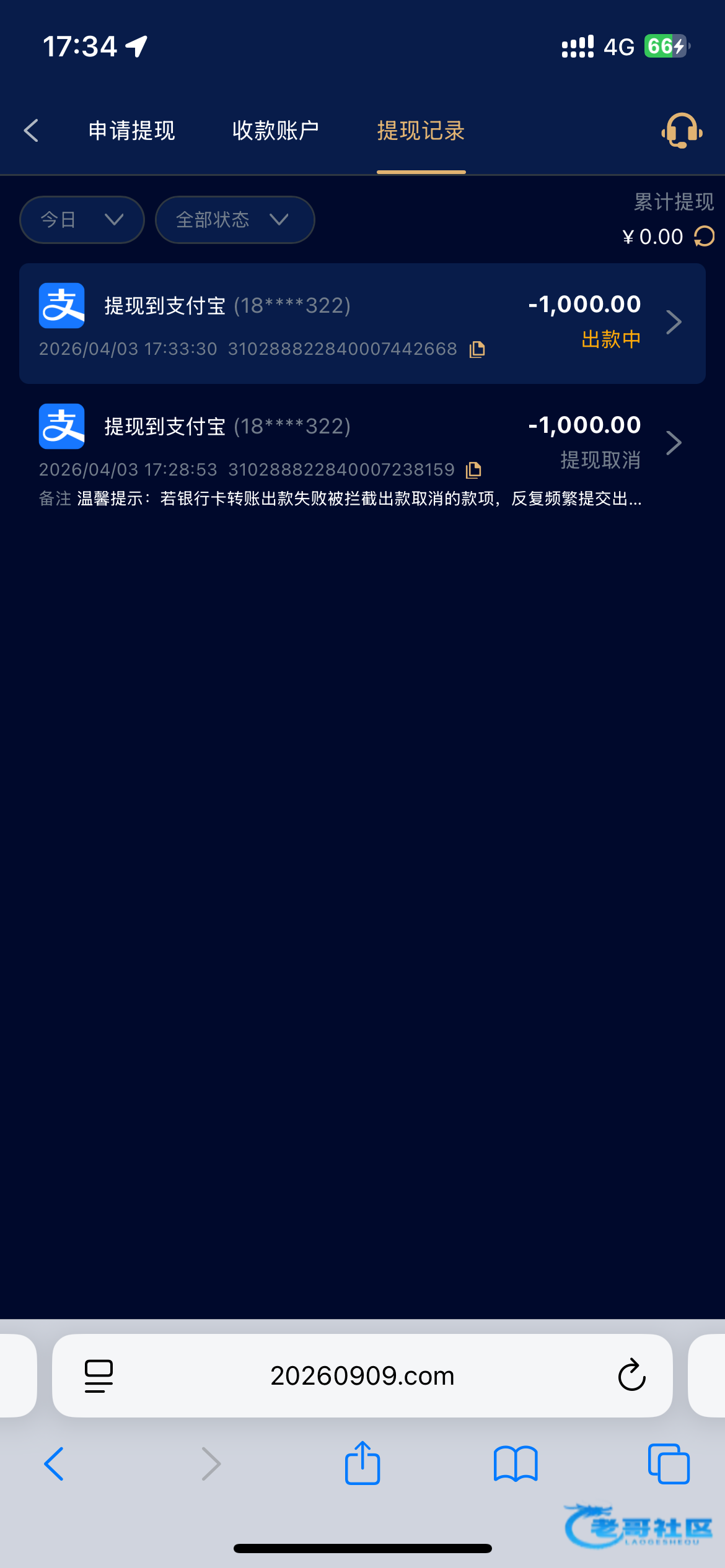Open the Safari page settings menu
The height and width of the screenshot is (1568, 725).
tap(99, 1375)
